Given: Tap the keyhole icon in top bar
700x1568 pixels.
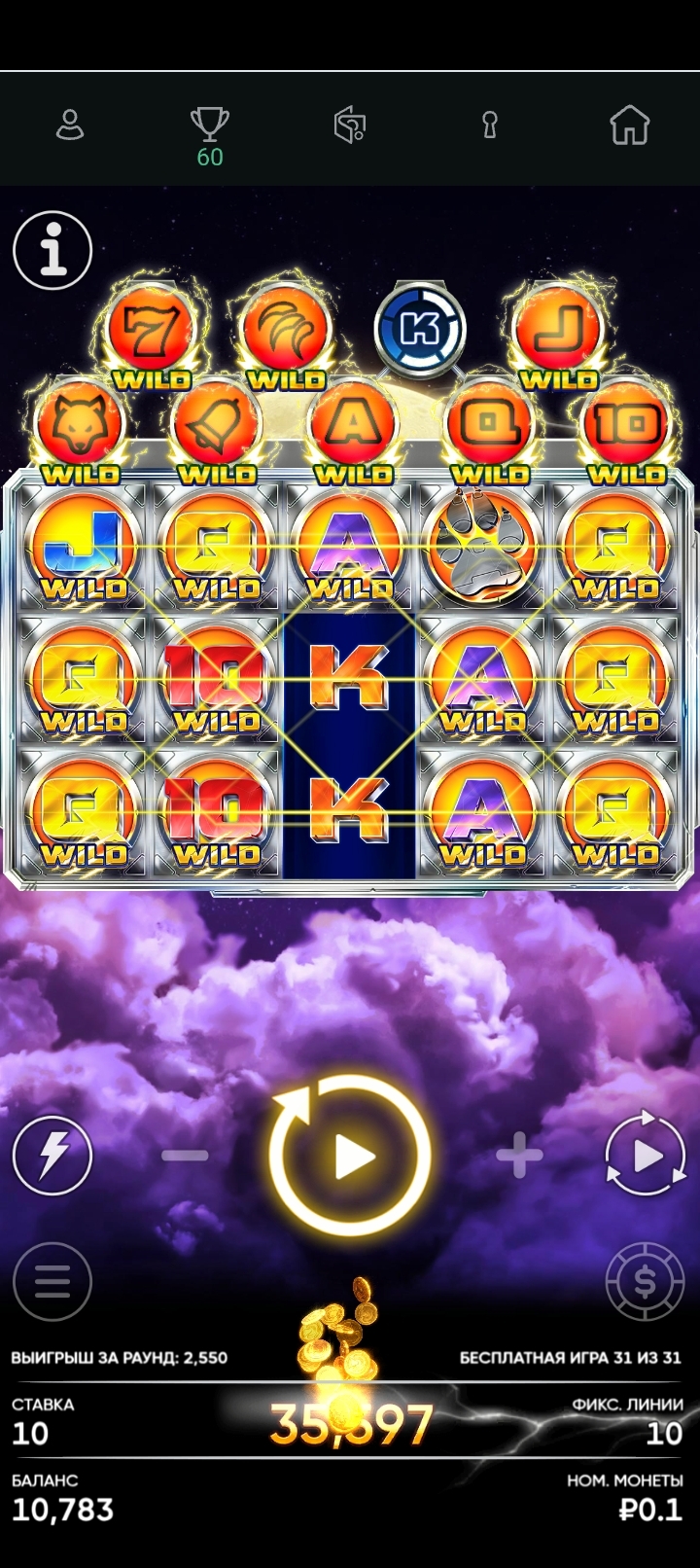Looking at the screenshot, I should coord(489,125).
